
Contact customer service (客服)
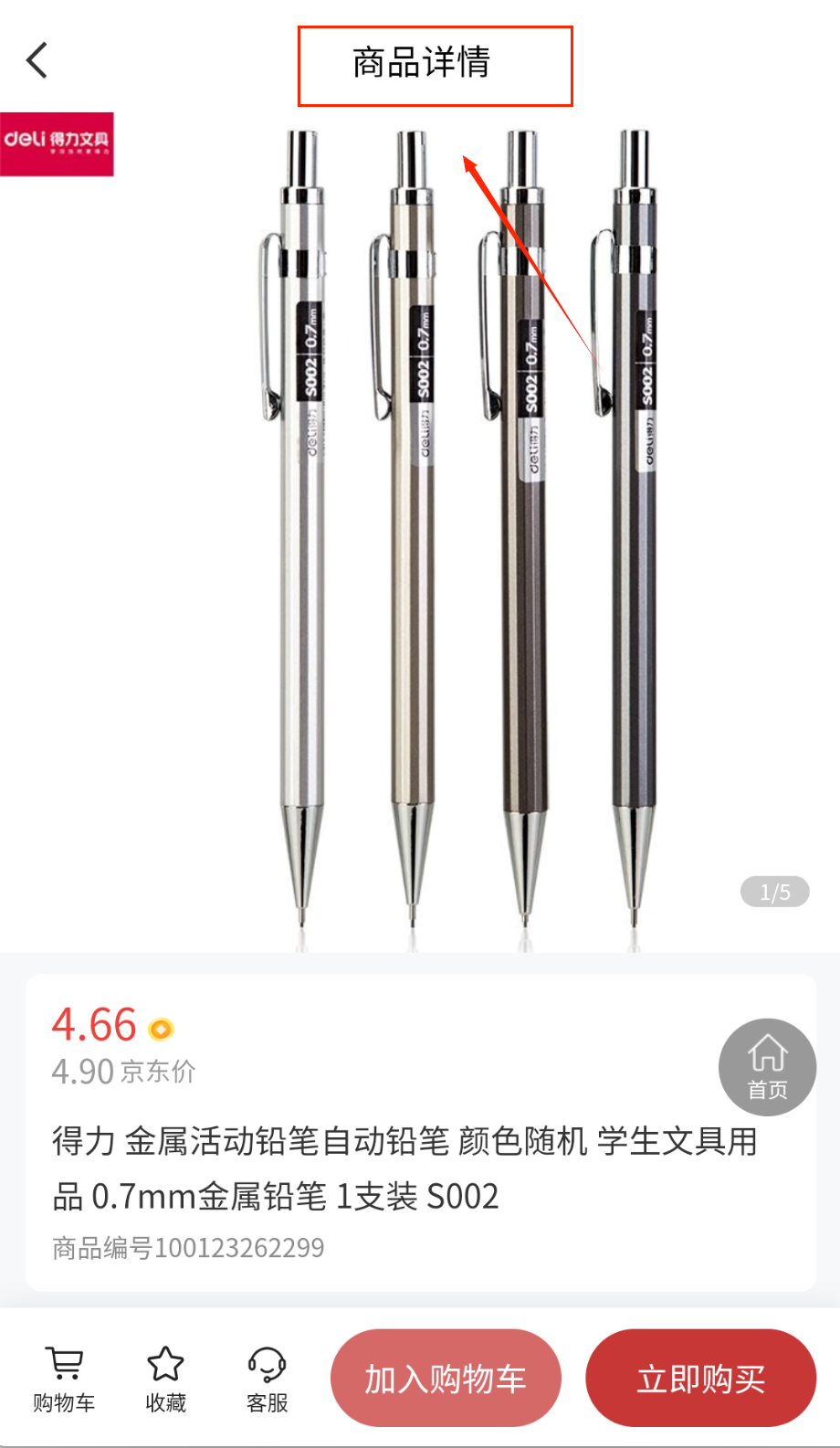point(267,1379)
